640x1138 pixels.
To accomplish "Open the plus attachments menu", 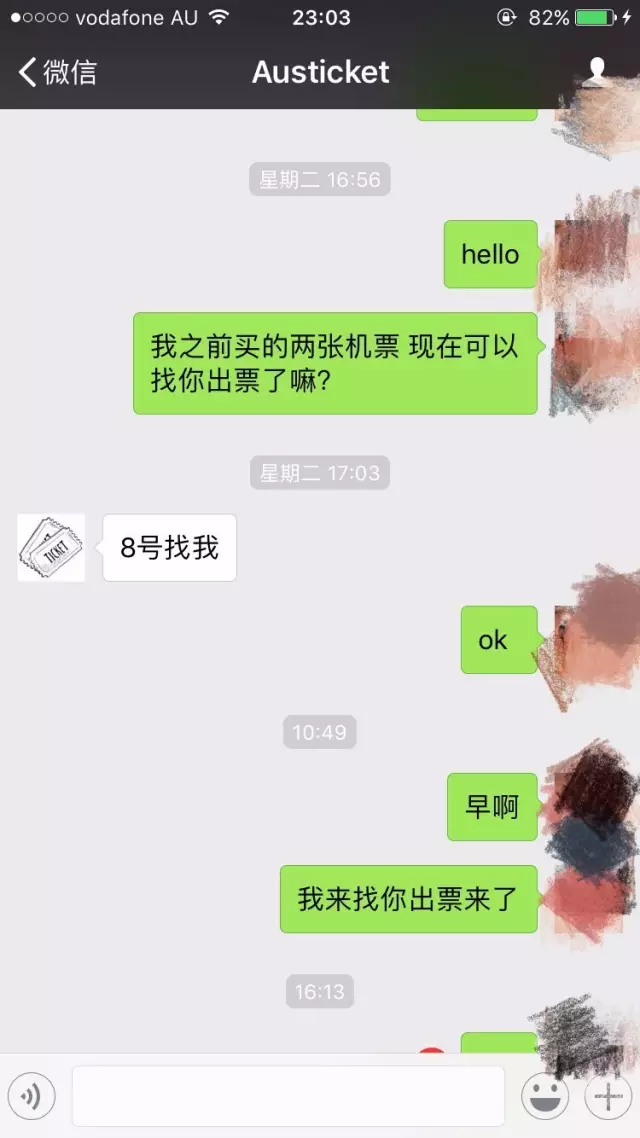I will coord(608,1097).
